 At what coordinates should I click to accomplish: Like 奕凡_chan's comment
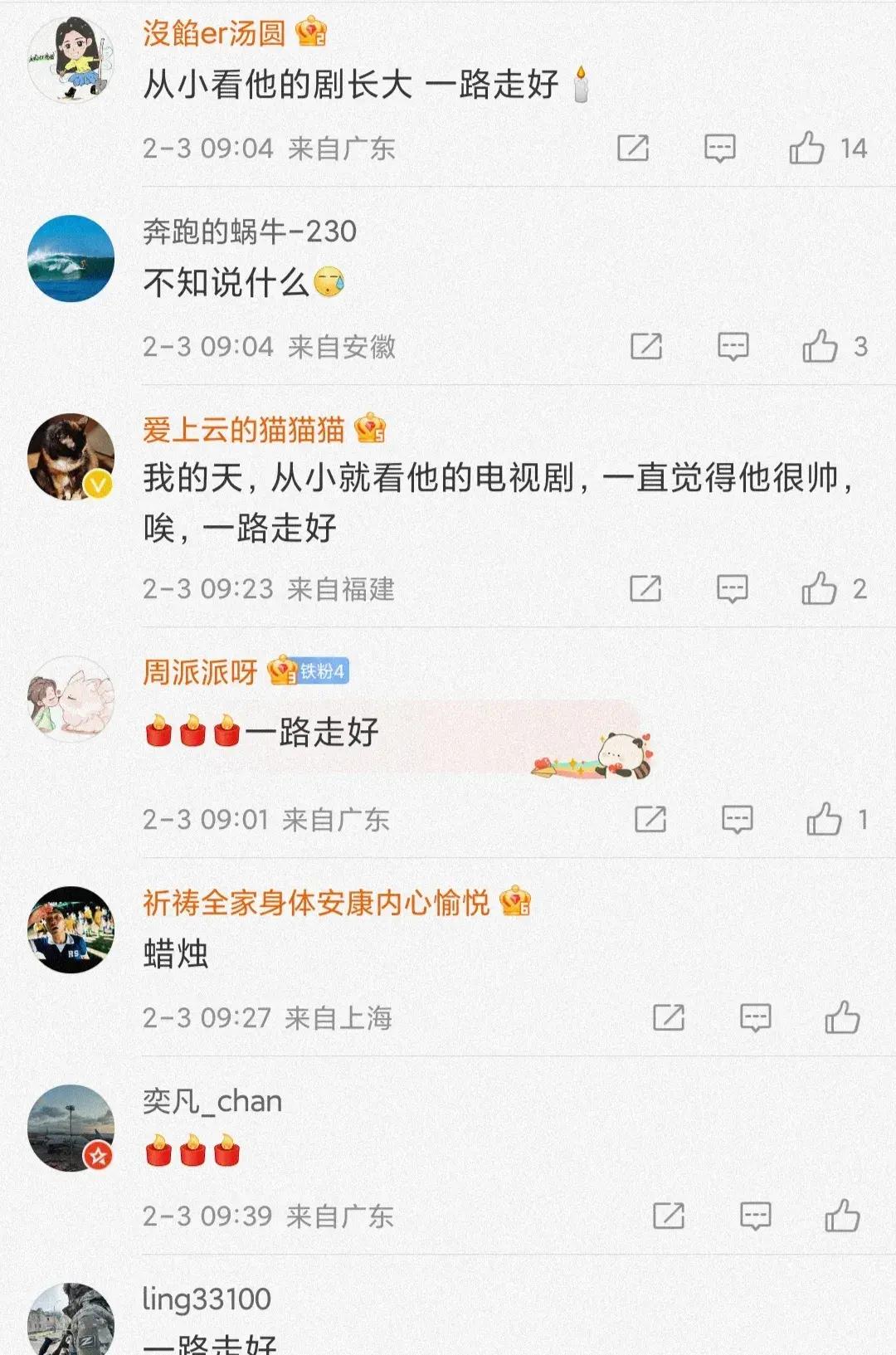[842, 1216]
